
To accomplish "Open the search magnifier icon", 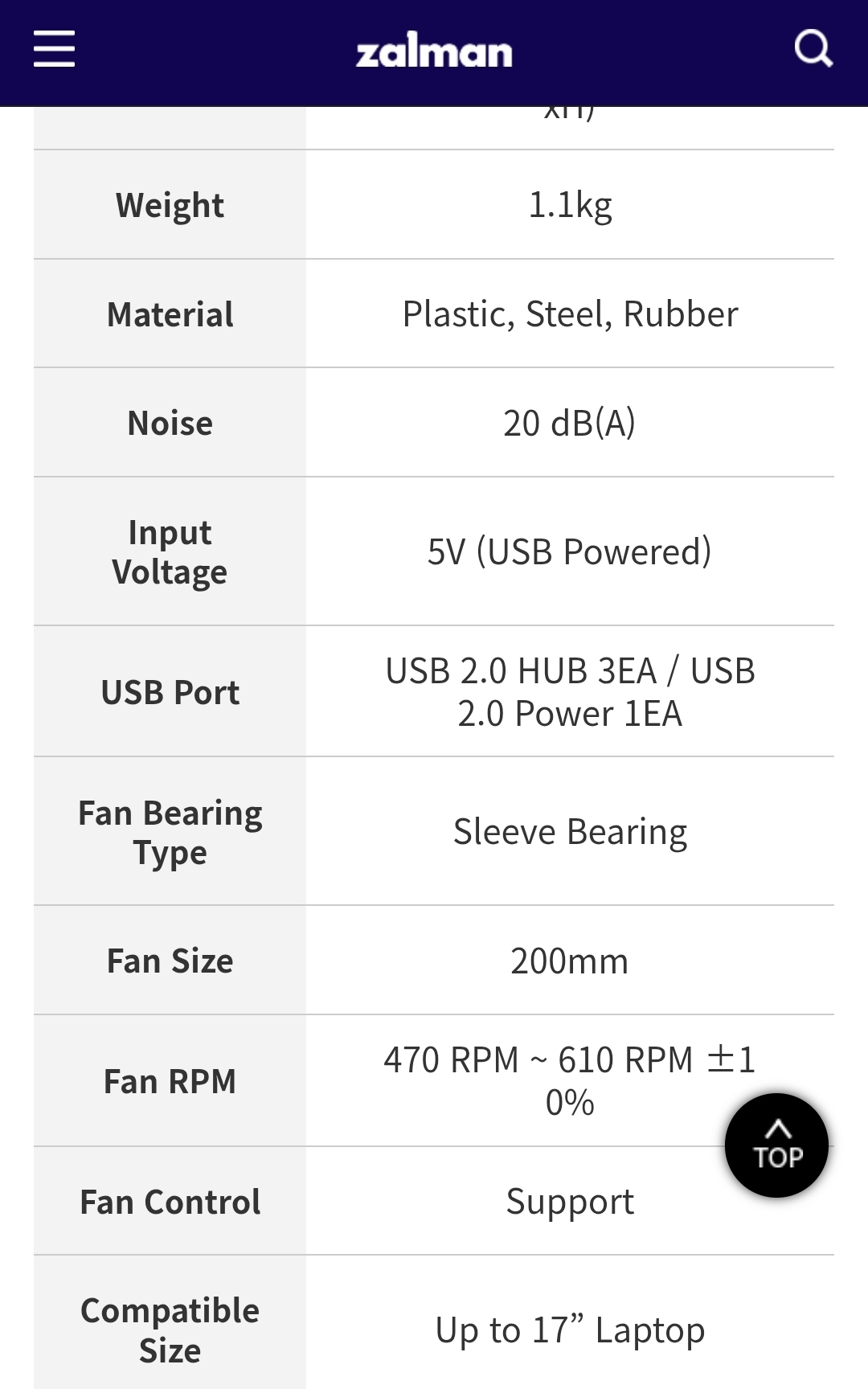I will point(813,48).
